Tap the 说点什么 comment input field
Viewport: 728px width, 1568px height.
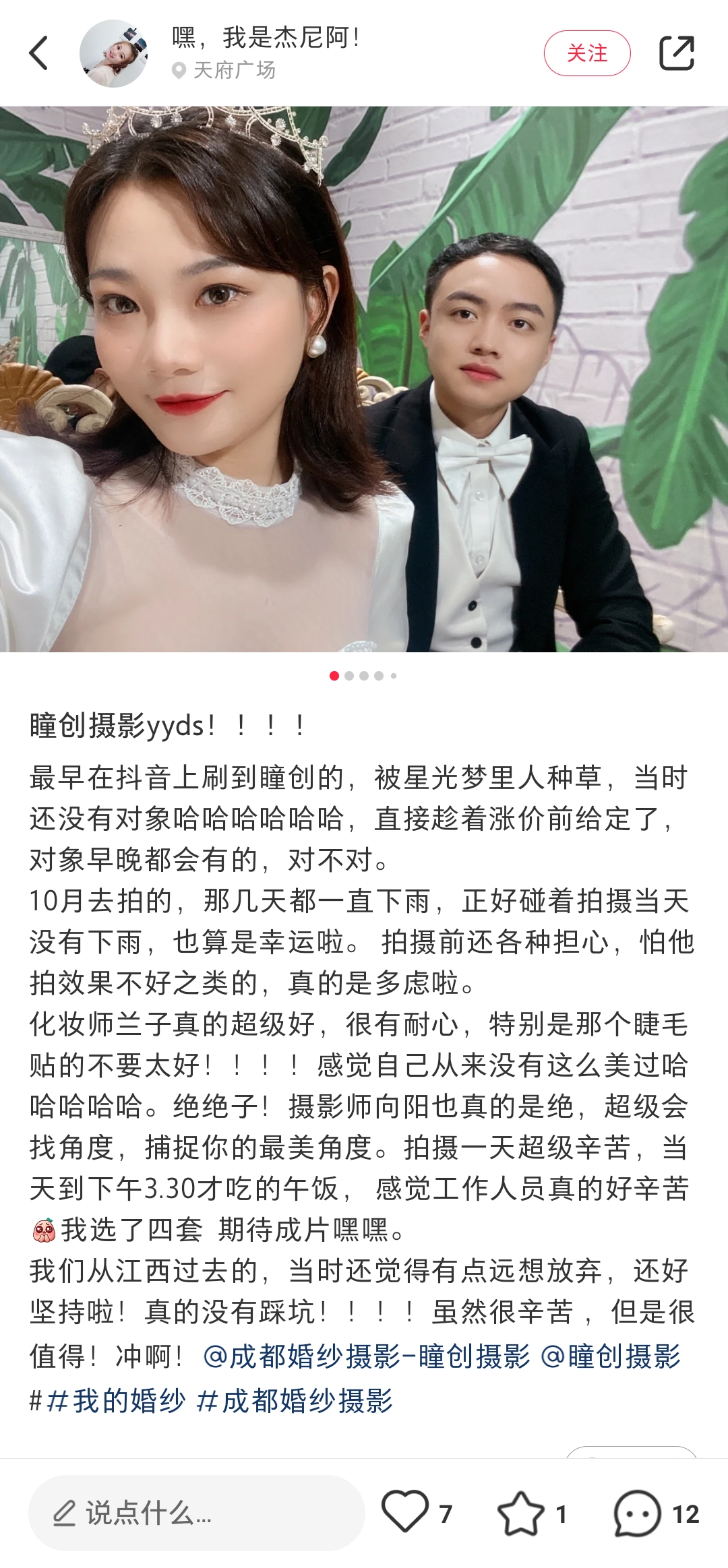[195, 1513]
